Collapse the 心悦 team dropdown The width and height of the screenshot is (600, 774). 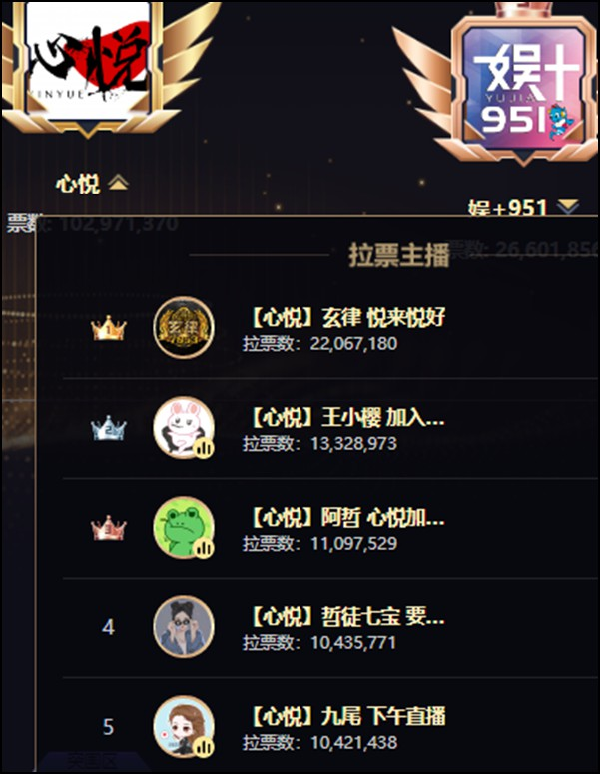coord(118,183)
